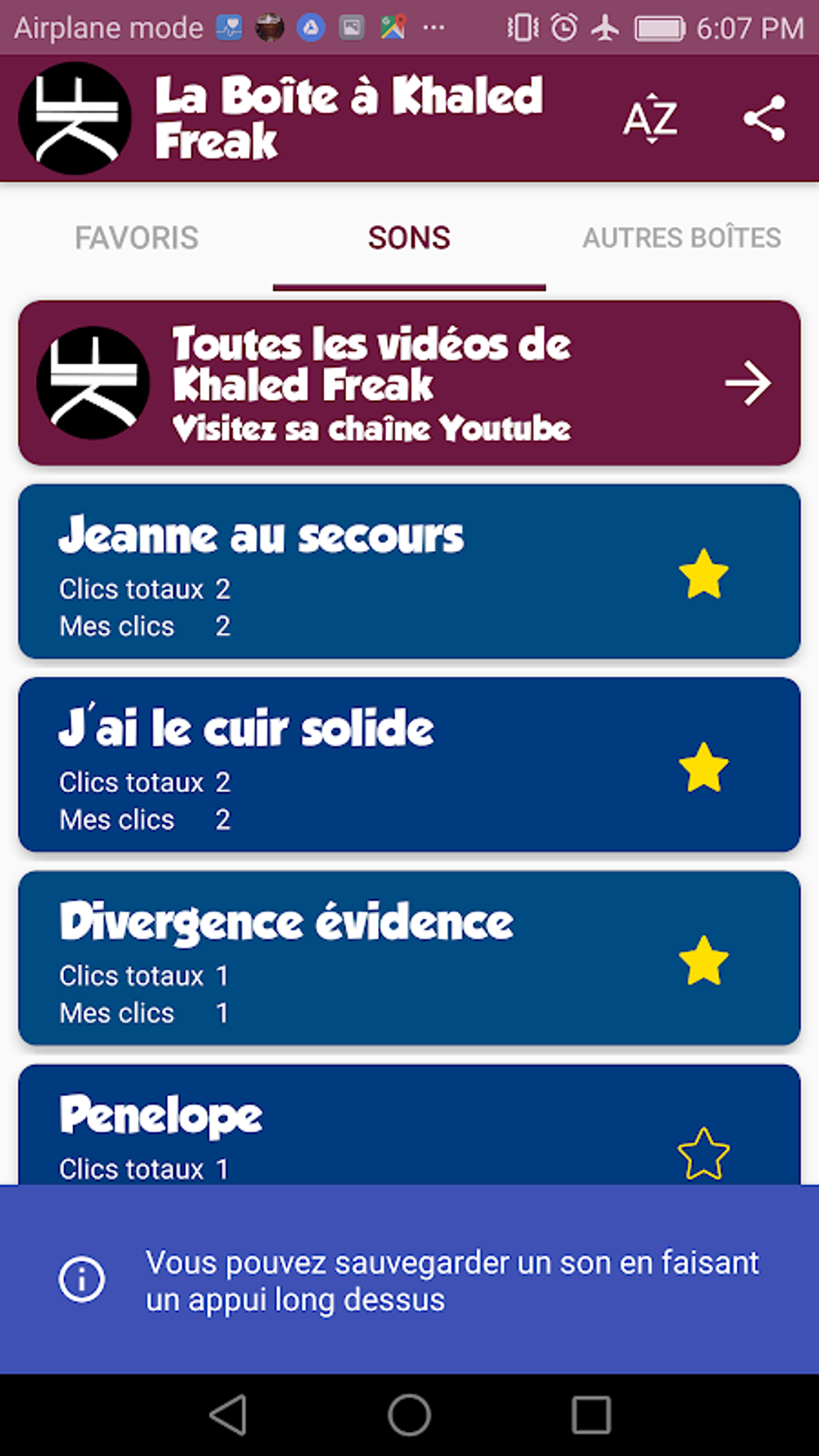This screenshot has width=819, height=1456.
Task: Visit Khaled Freak's Youtube channel banner
Action: point(409,383)
